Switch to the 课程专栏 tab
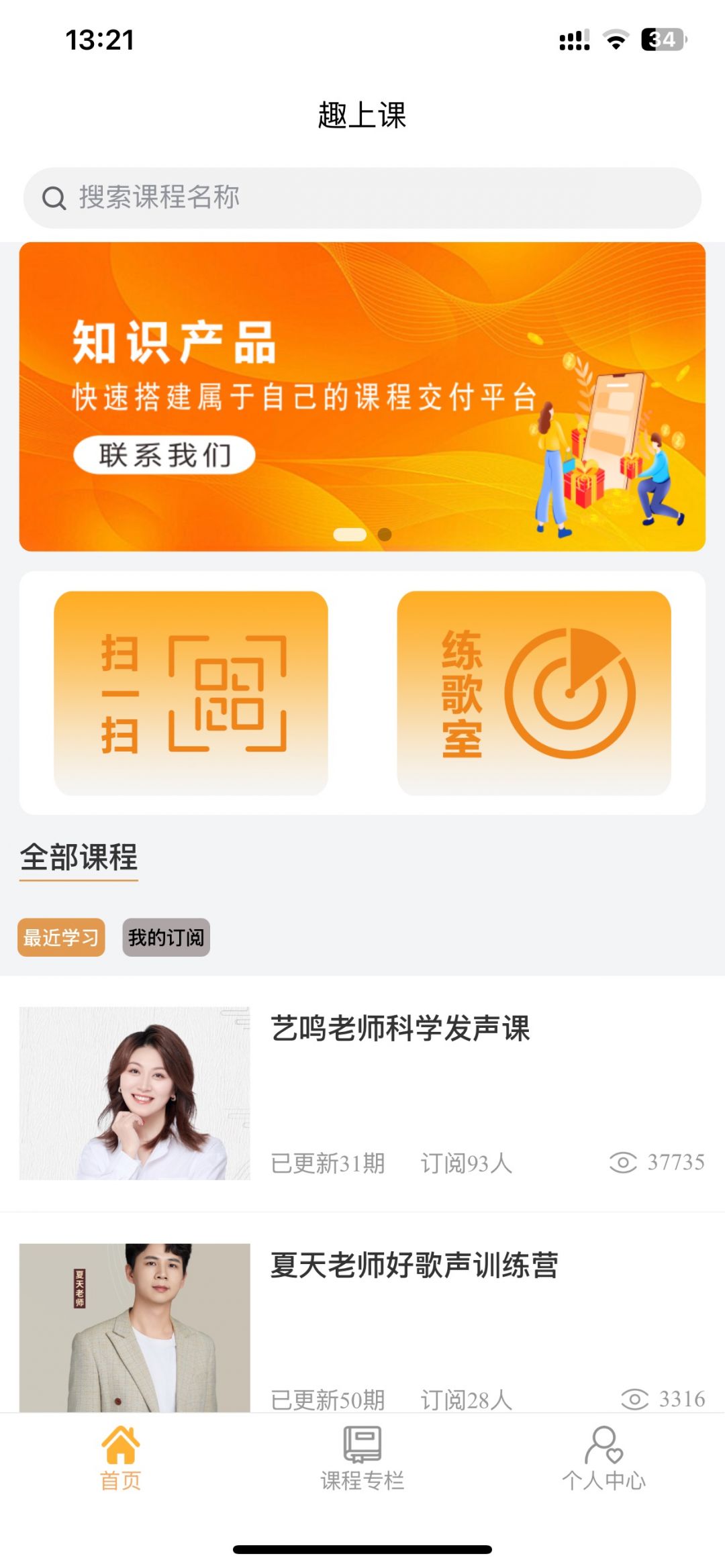Screen dimensions: 725x1568 click(x=362, y=1459)
